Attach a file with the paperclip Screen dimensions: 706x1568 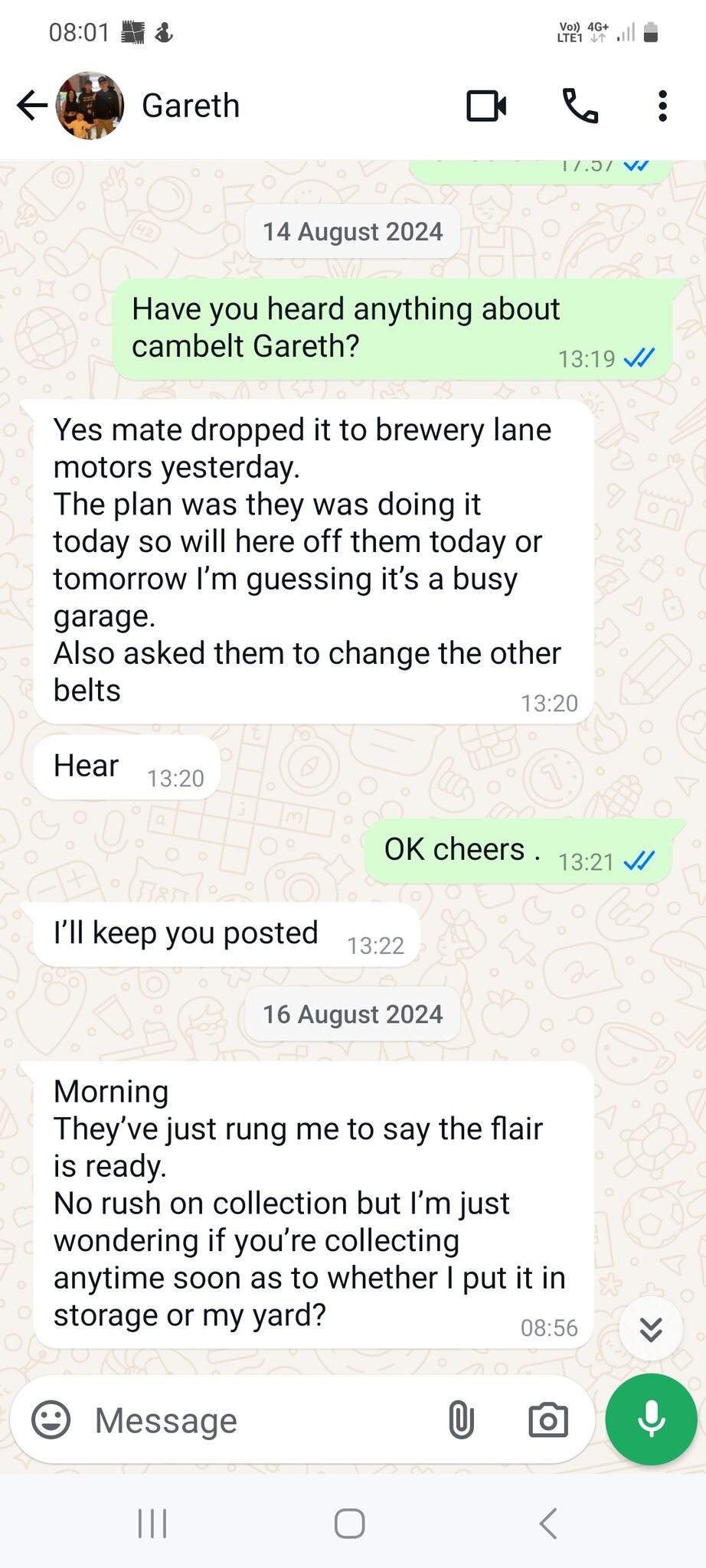point(461,1420)
